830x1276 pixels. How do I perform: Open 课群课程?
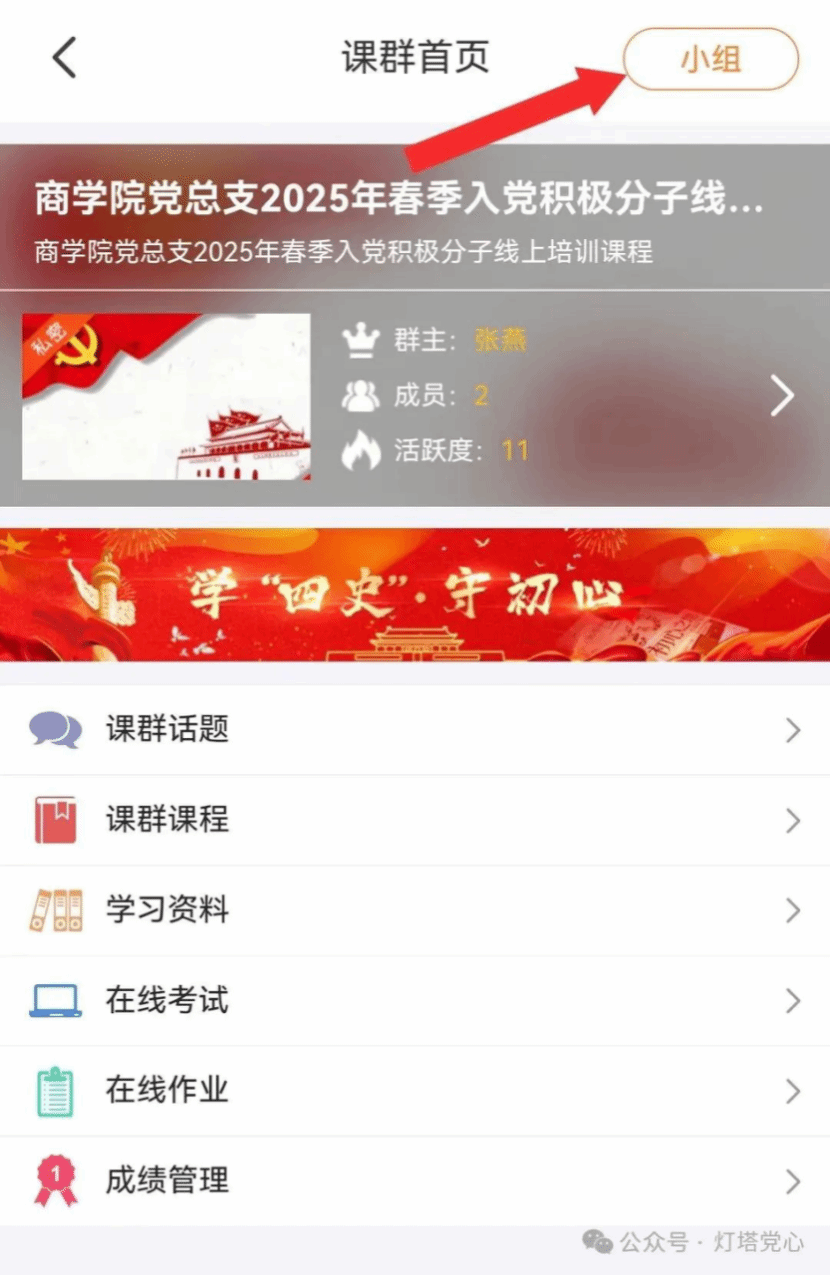[415, 820]
